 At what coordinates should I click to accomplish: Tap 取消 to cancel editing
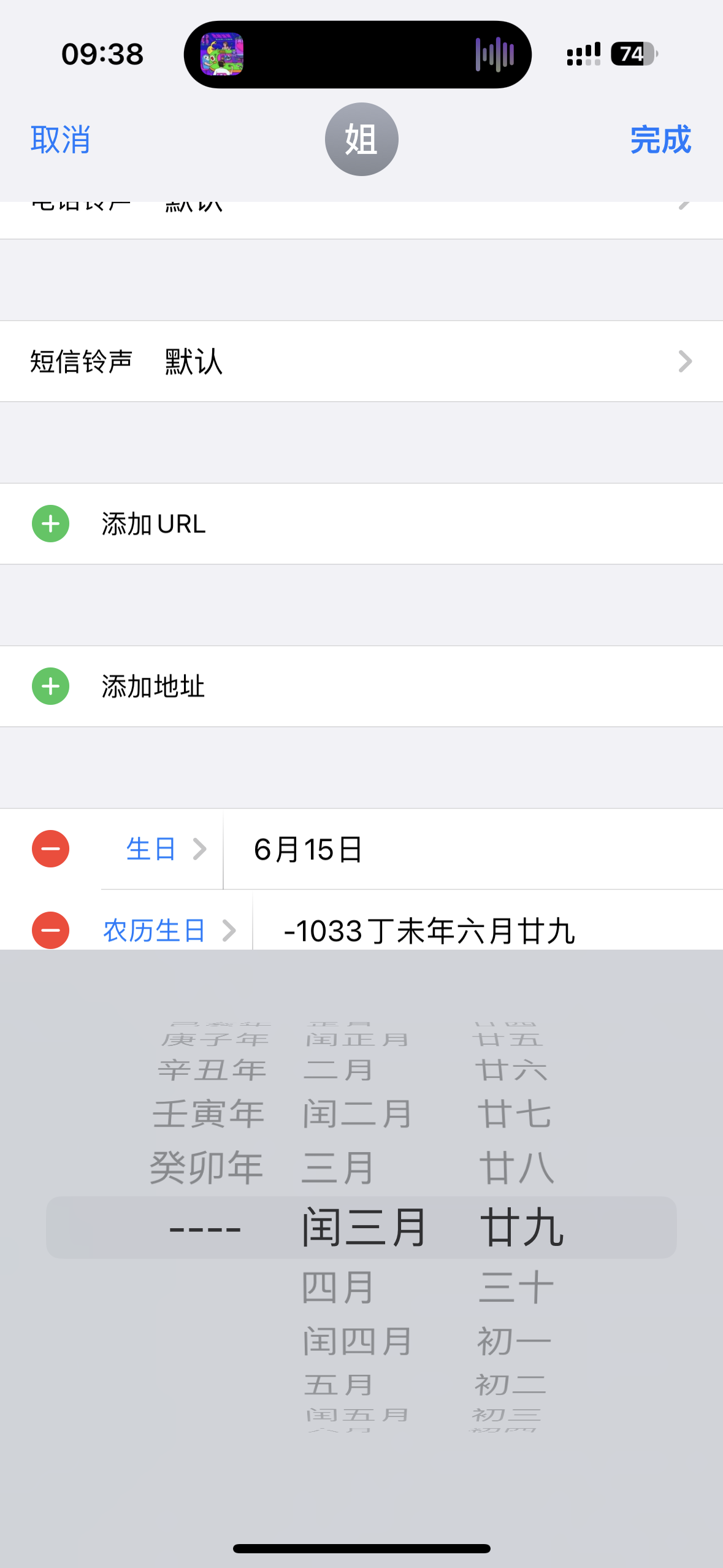61,140
